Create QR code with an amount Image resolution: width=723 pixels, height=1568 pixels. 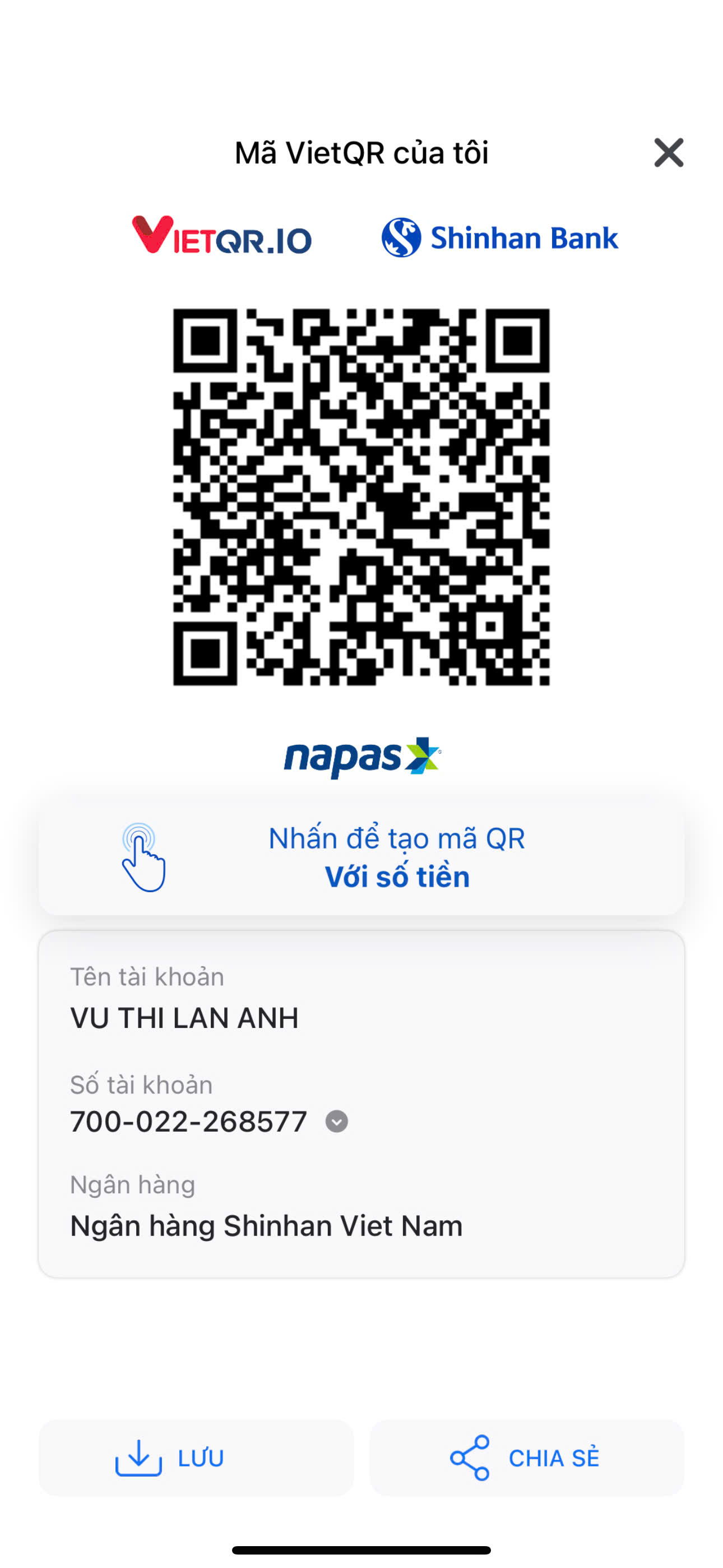click(x=361, y=857)
